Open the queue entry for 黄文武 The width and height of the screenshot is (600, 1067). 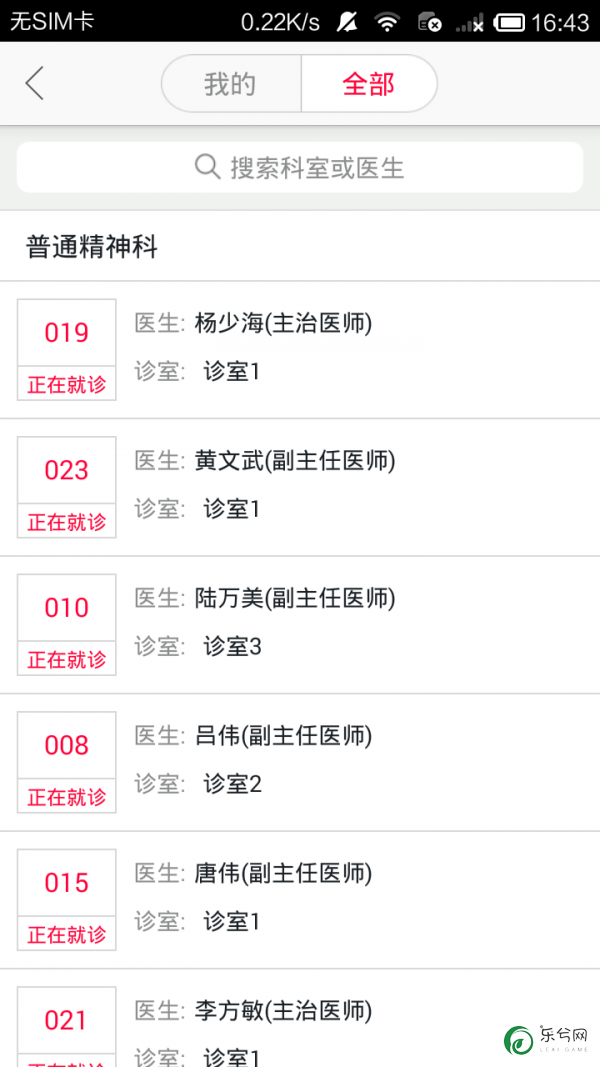[300, 487]
